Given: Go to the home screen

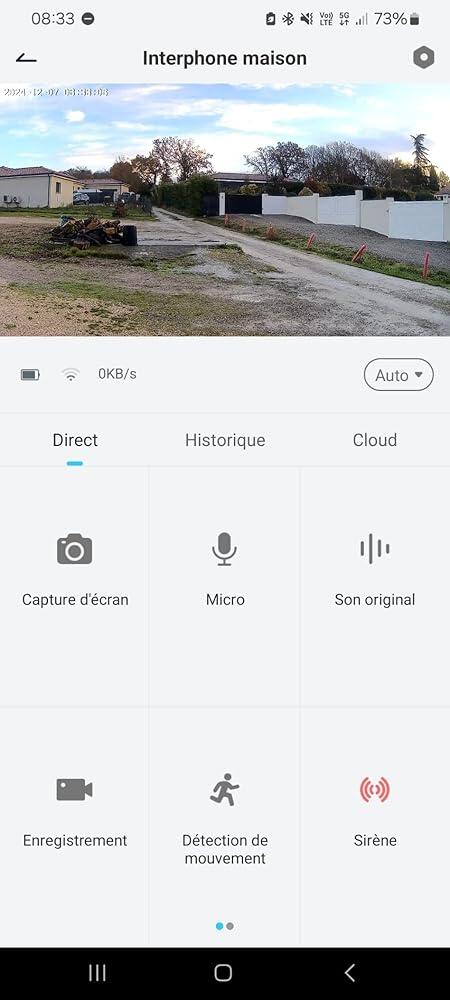Looking at the screenshot, I should 223,973.
